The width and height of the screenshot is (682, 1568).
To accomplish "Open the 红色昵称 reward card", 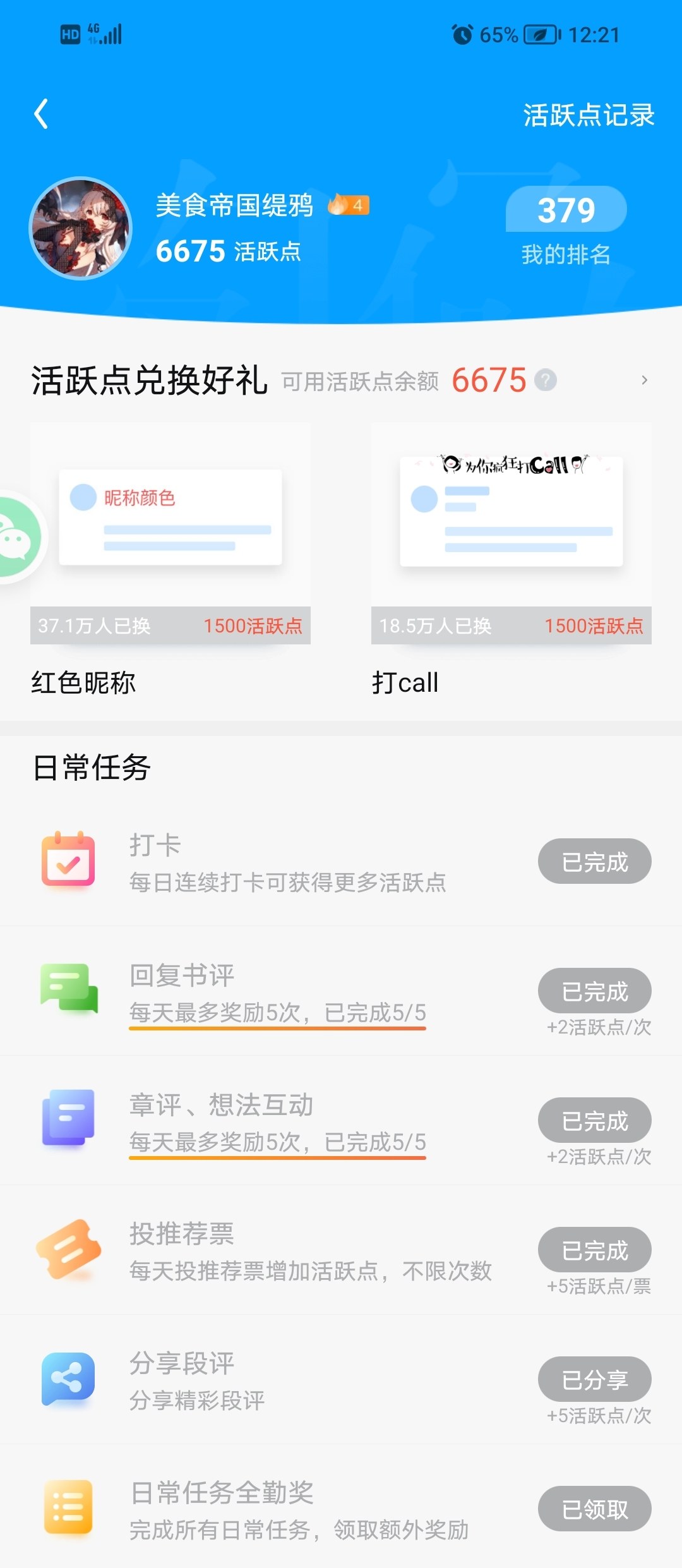I will pos(170,560).
